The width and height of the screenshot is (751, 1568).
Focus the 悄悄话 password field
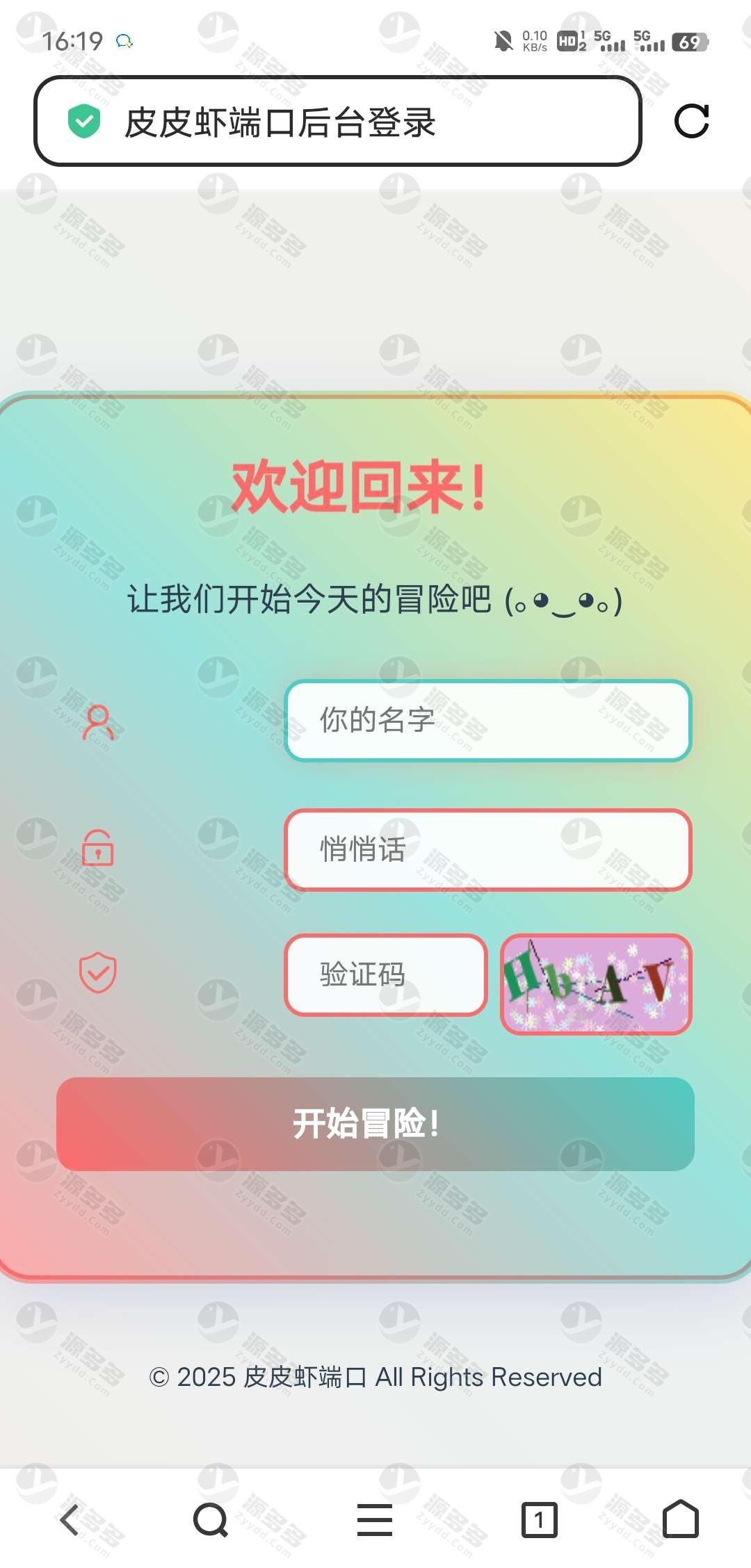[488, 849]
